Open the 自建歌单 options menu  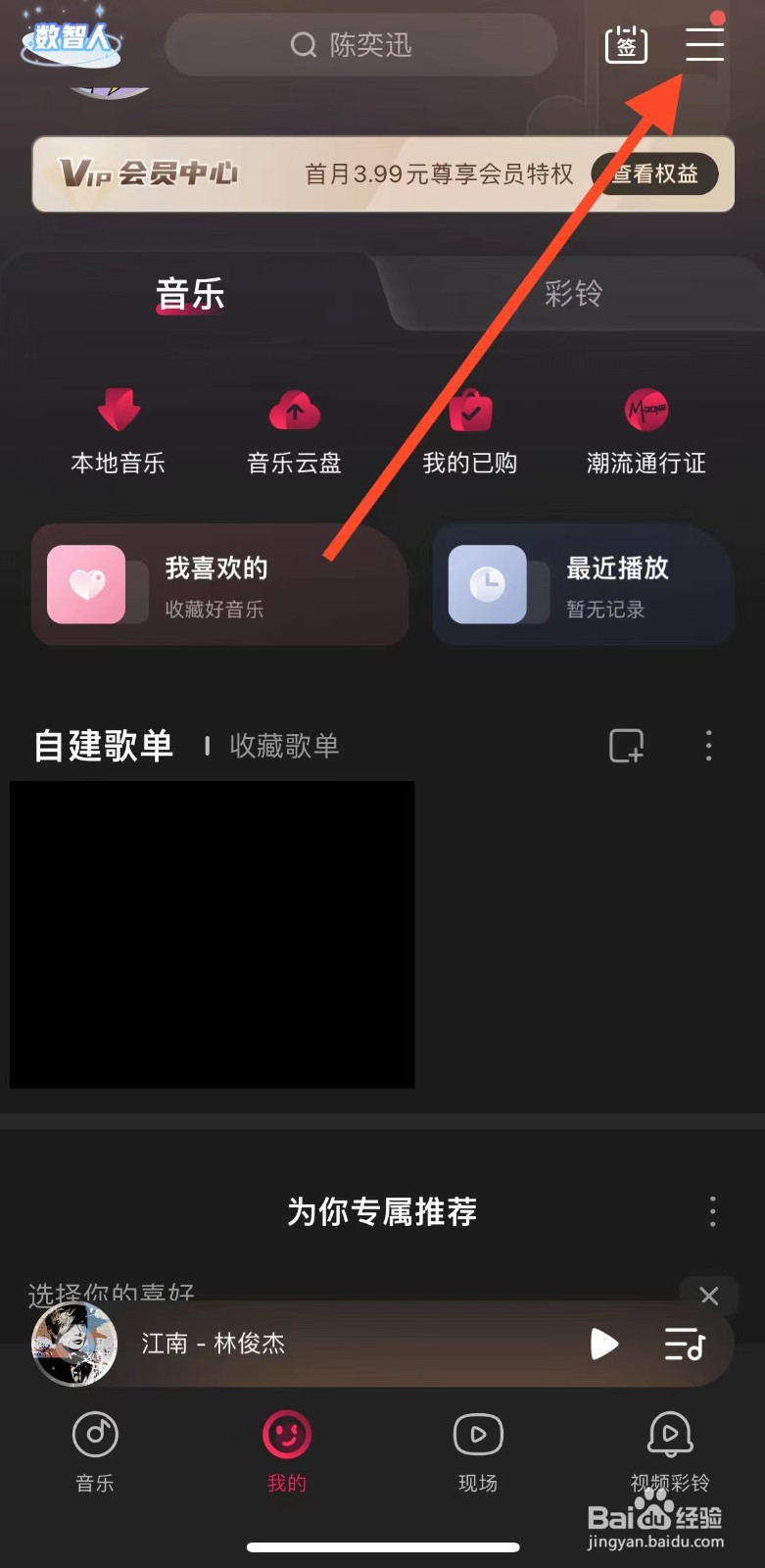pyautogui.click(x=708, y=746)
